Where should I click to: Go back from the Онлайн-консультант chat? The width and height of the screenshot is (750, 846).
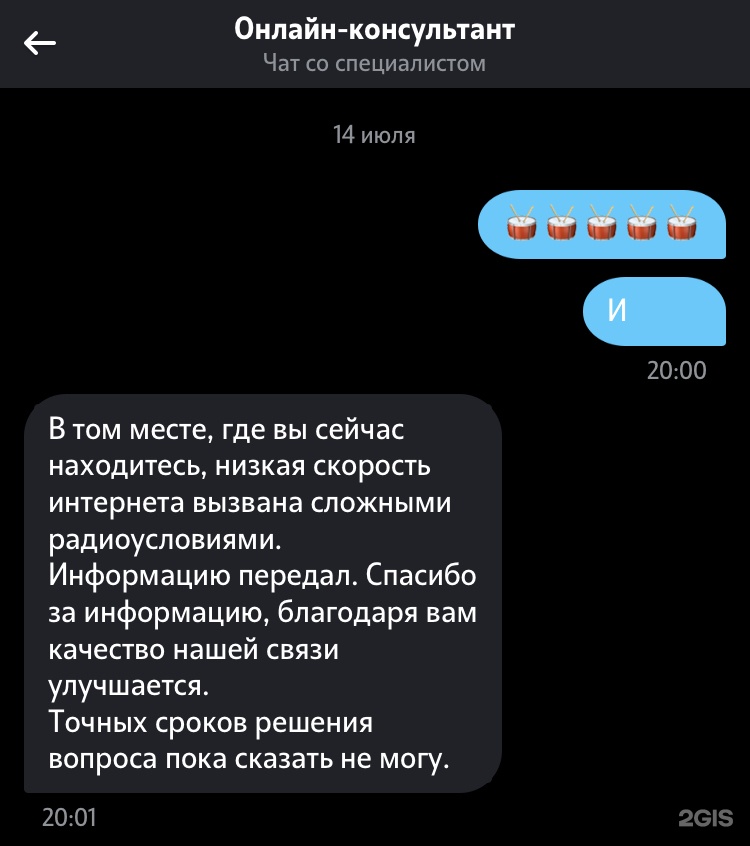[x=40, y=43]
